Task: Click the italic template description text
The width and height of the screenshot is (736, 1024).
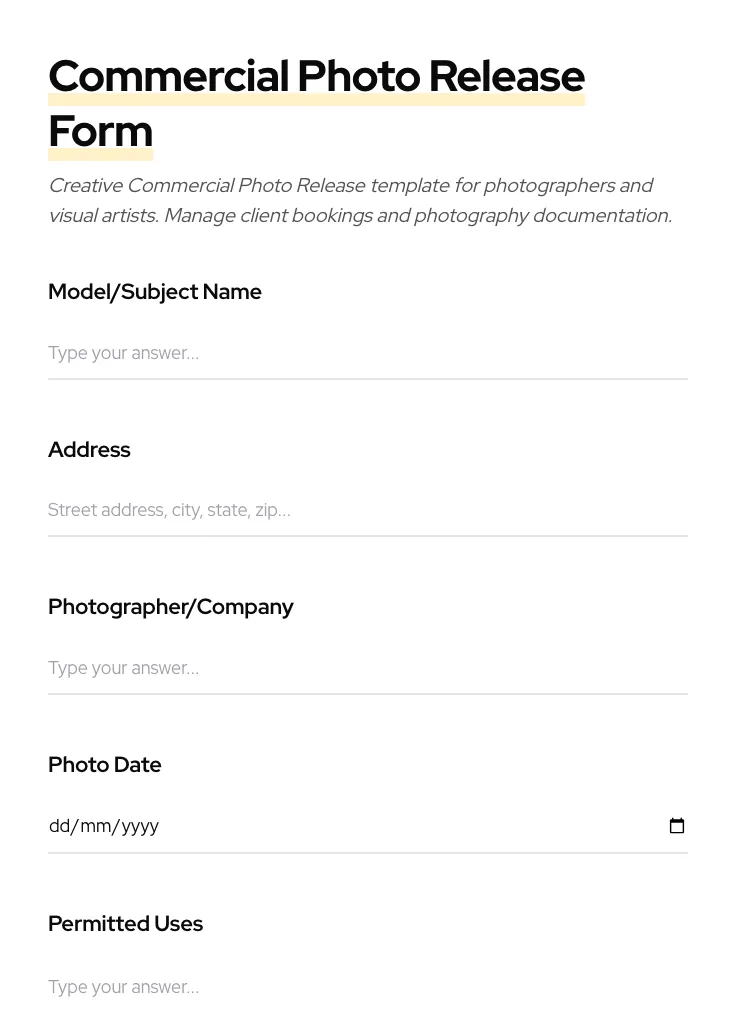Action: point(360,200)
